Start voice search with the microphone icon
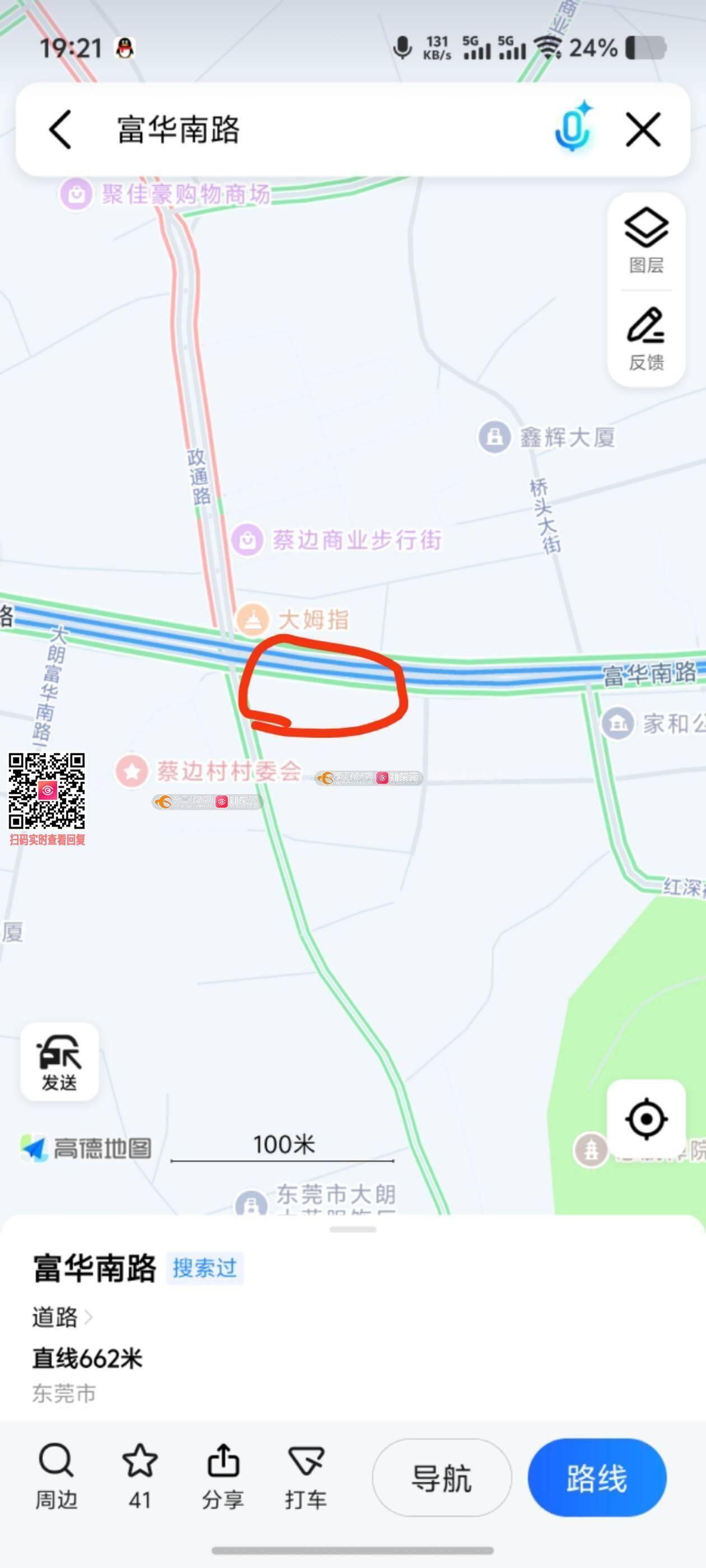 point(573,128)
